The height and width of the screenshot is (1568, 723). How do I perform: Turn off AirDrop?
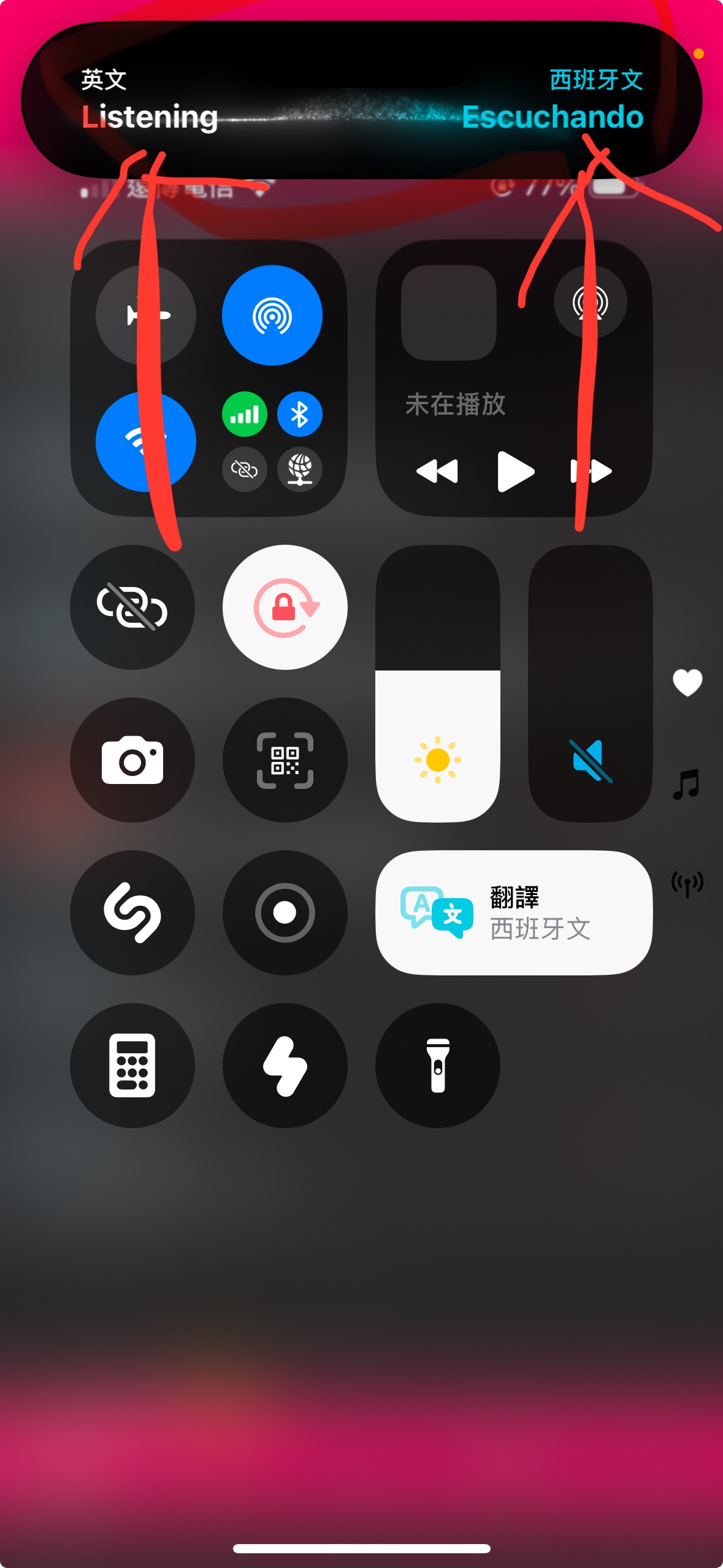point(272,315)
